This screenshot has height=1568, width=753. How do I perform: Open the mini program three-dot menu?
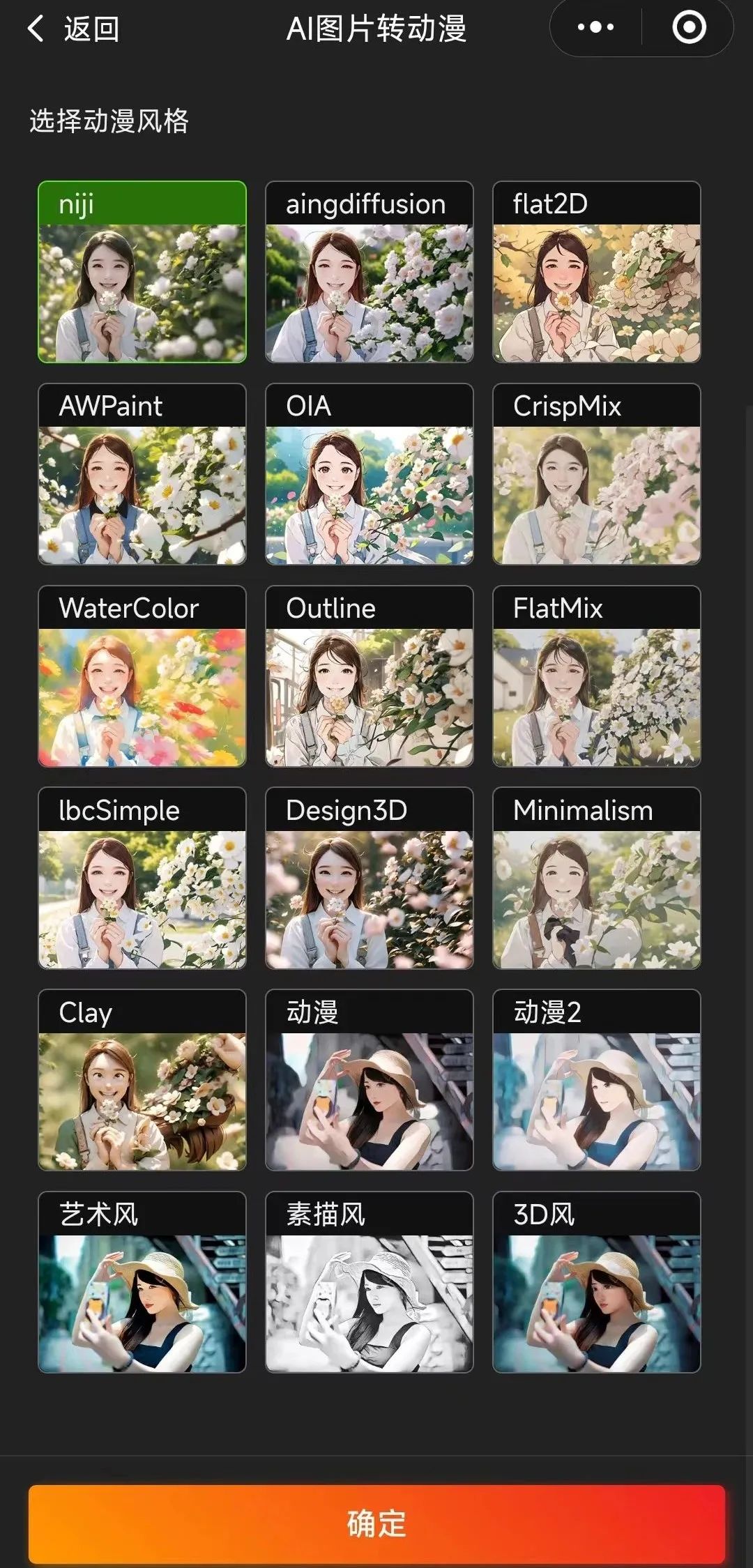(596, 28)
